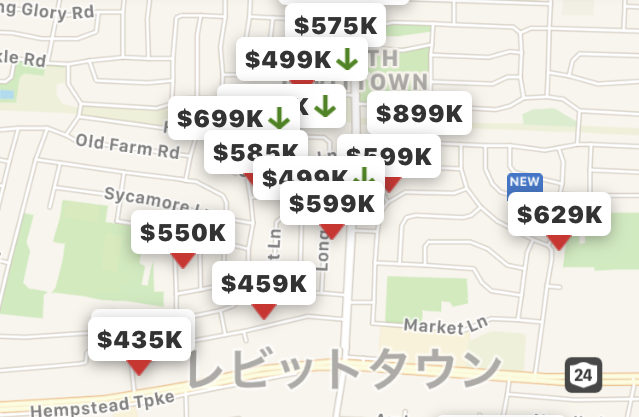
Task: Show details for the $459K home
Action: [x=264, y=284]
